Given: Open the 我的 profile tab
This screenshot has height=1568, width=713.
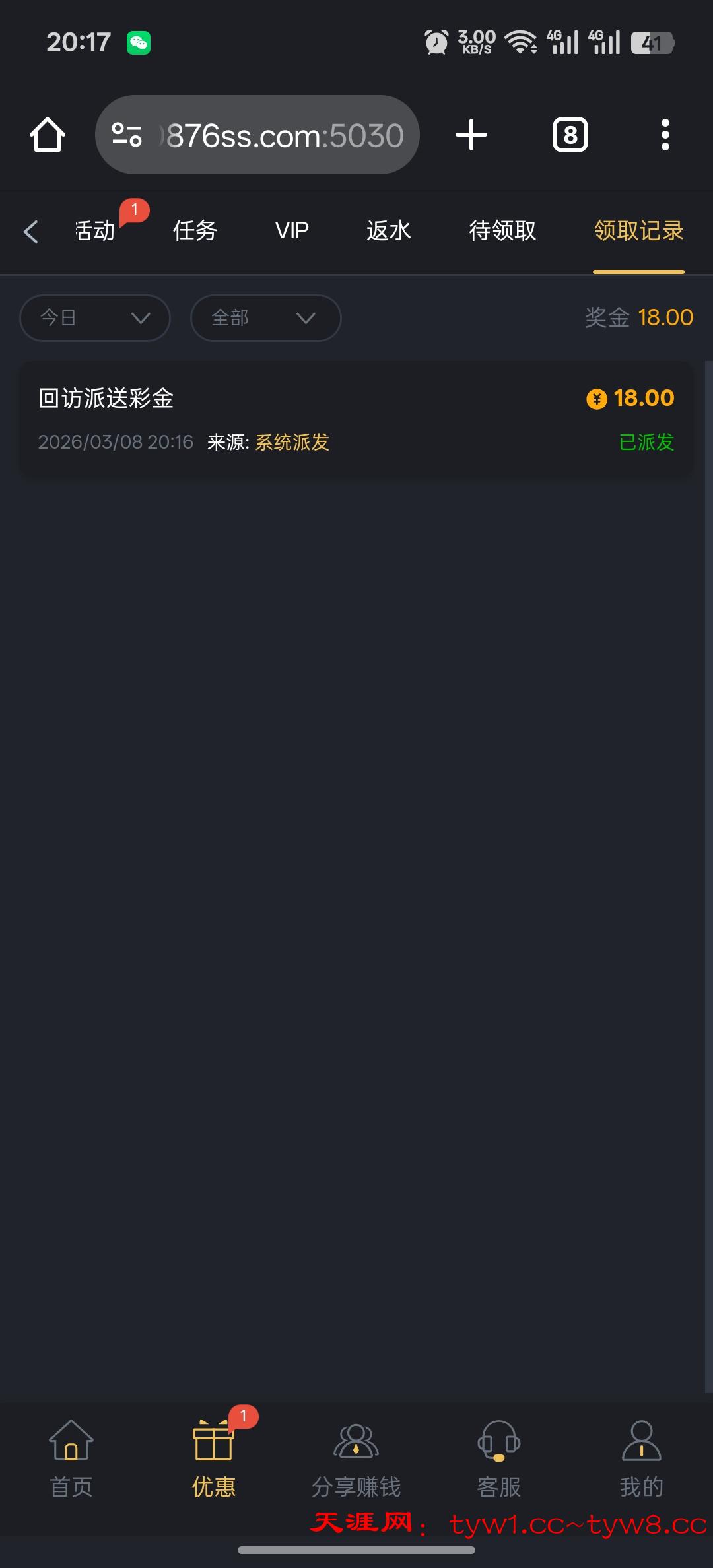Looking at the screenshot, I should [x=641, y=1458].
